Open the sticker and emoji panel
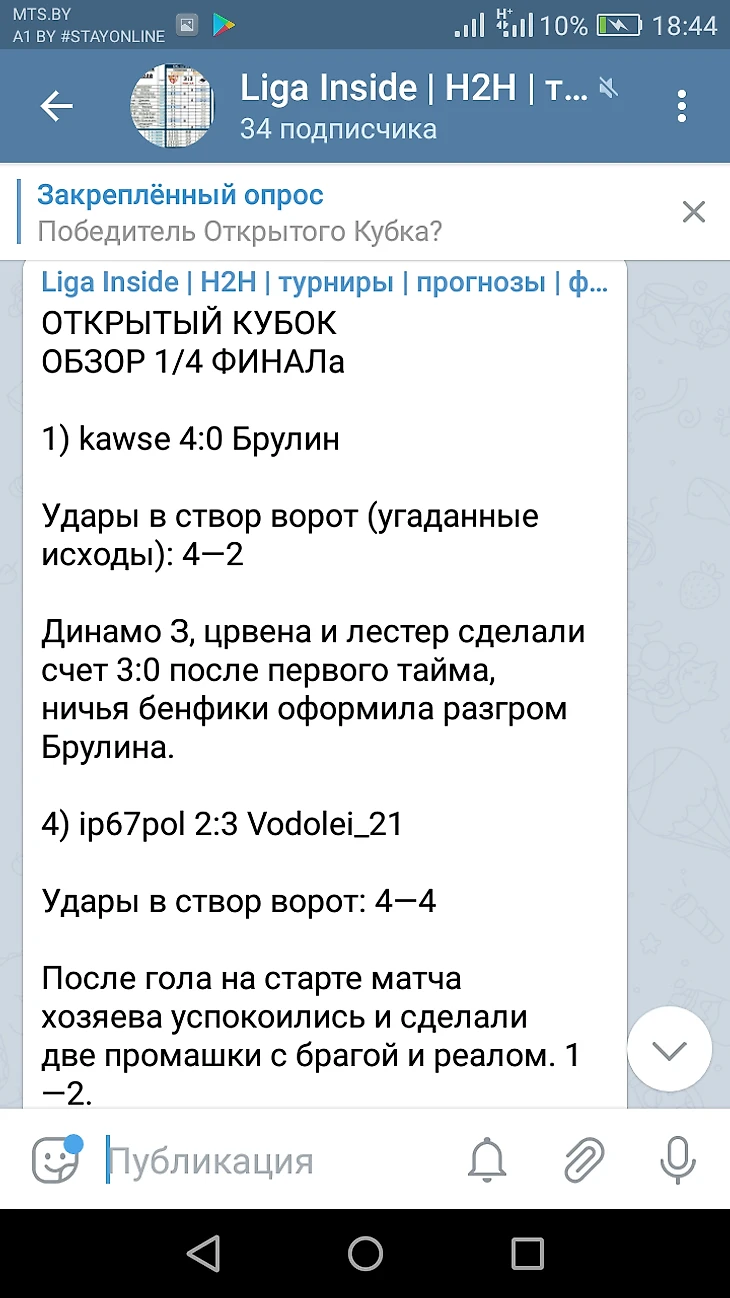This screenshot has width=730, height=1298. coord(56,1160)
